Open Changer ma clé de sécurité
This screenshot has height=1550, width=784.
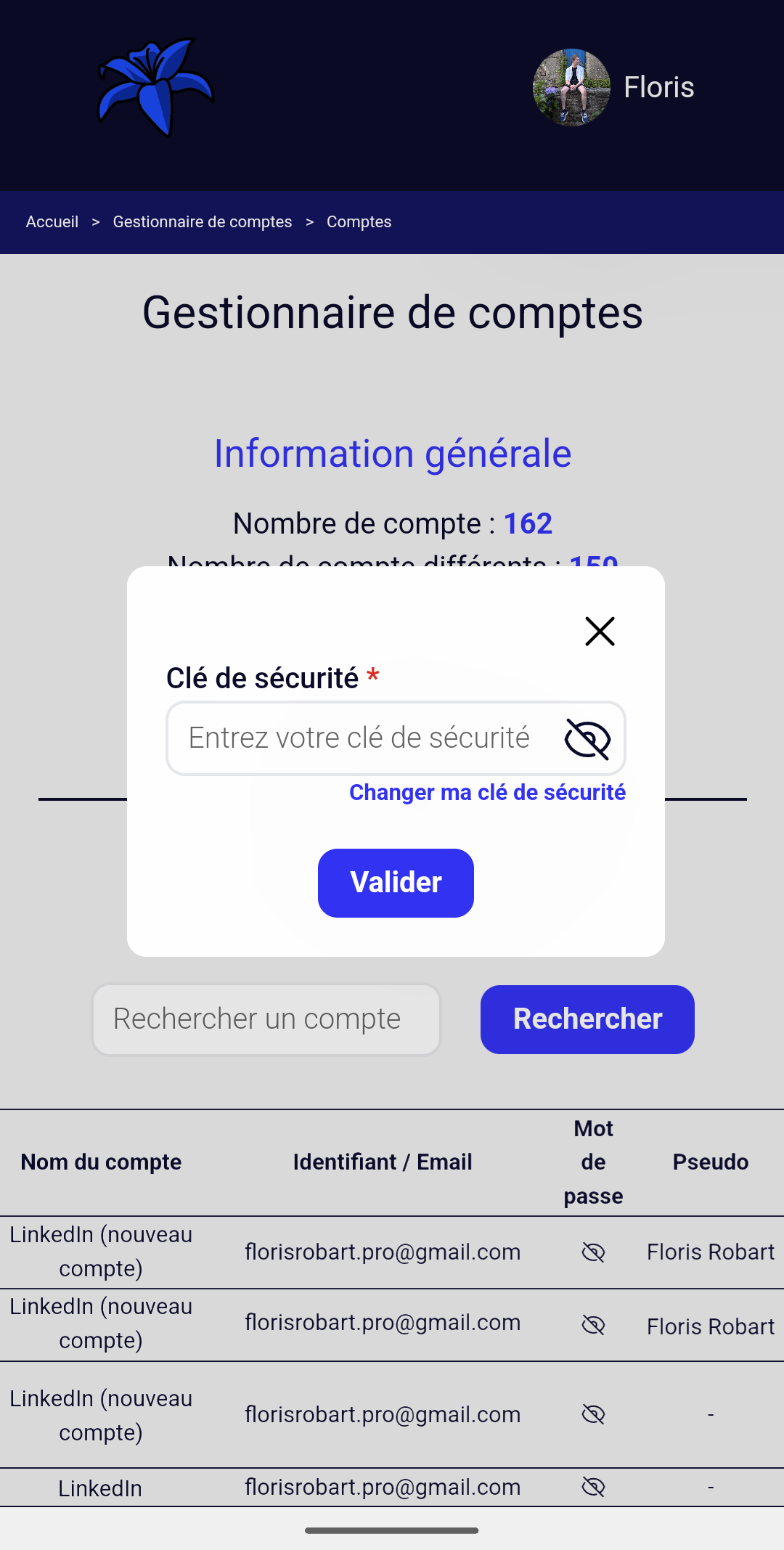pos(486,792)
